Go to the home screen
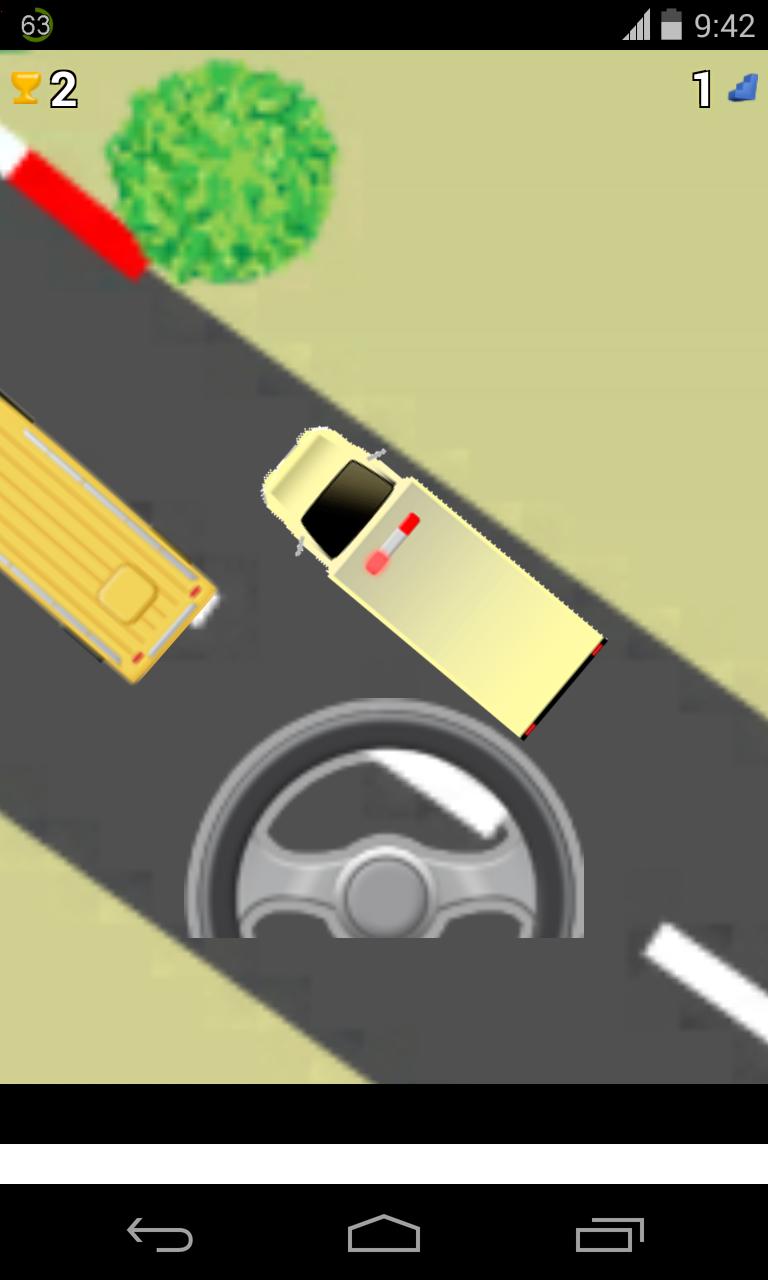 [x=384, y=1234]
